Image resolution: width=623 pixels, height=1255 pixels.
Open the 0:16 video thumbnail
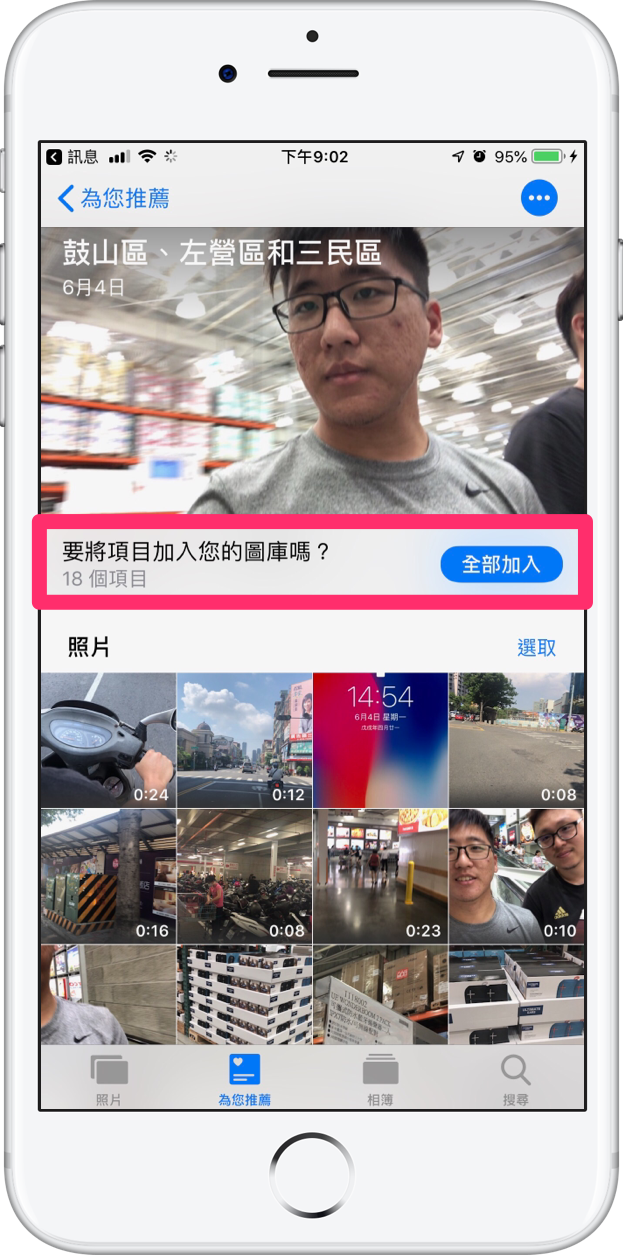point(108,876)
